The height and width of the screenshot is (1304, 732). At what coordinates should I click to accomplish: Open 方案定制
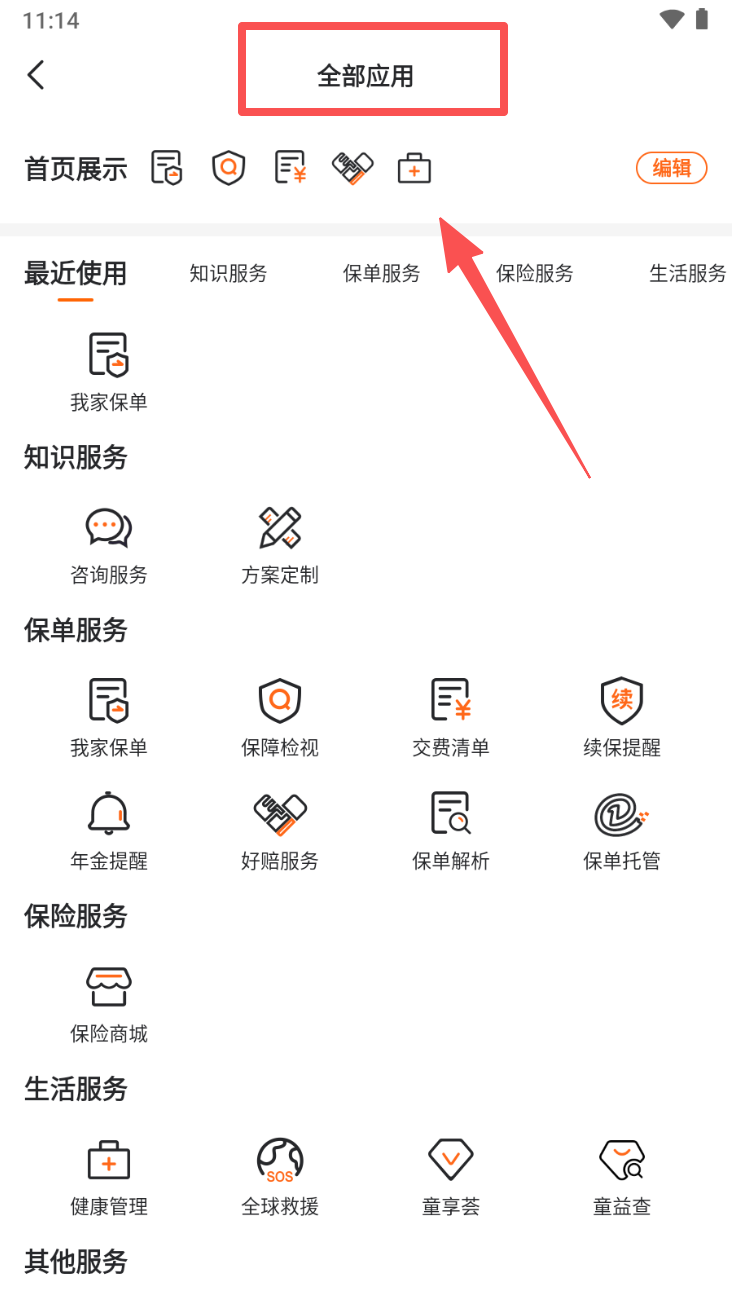coord(280,545)
